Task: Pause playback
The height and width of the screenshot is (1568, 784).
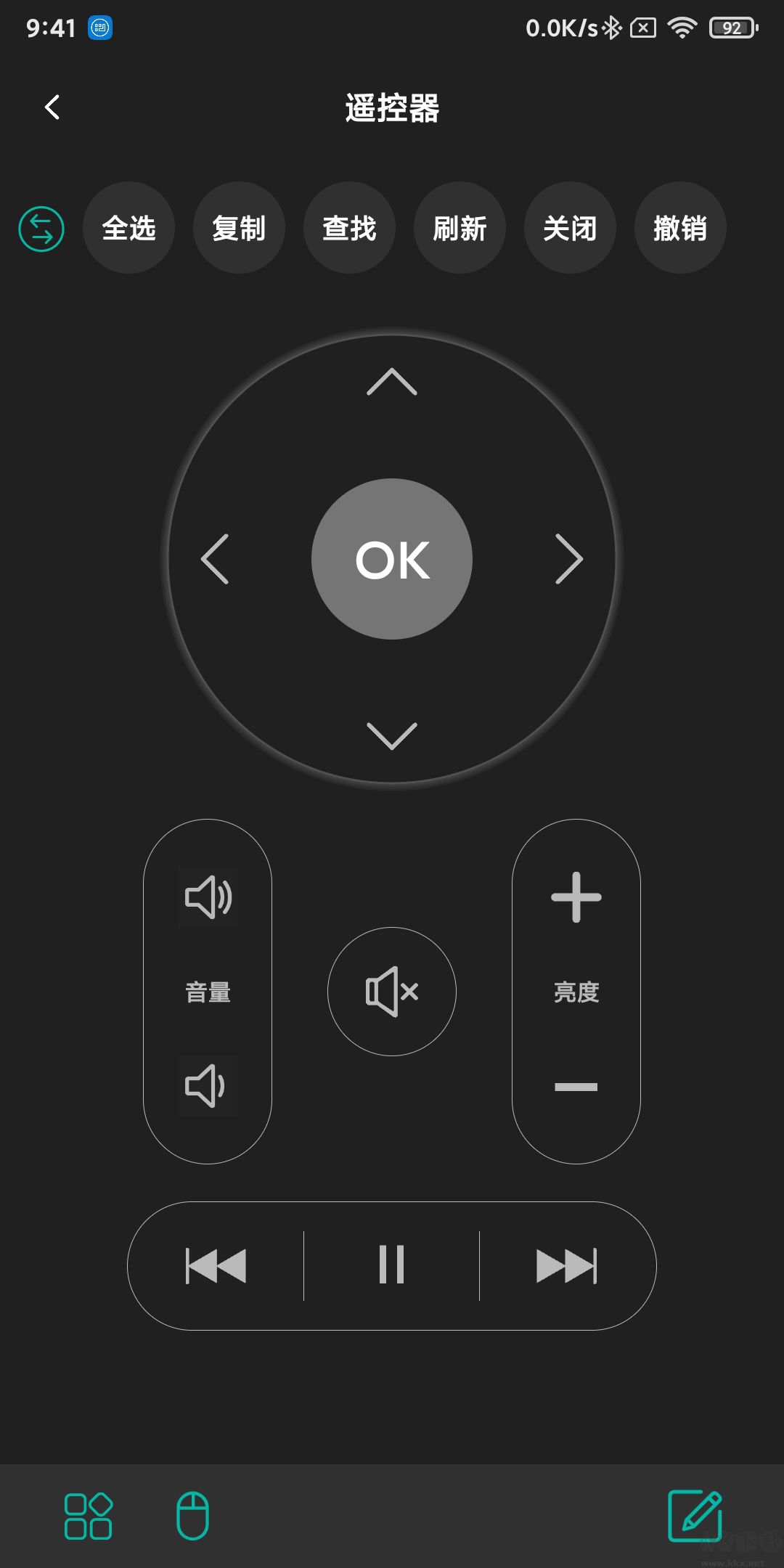Action: (x=392, y=1265)
